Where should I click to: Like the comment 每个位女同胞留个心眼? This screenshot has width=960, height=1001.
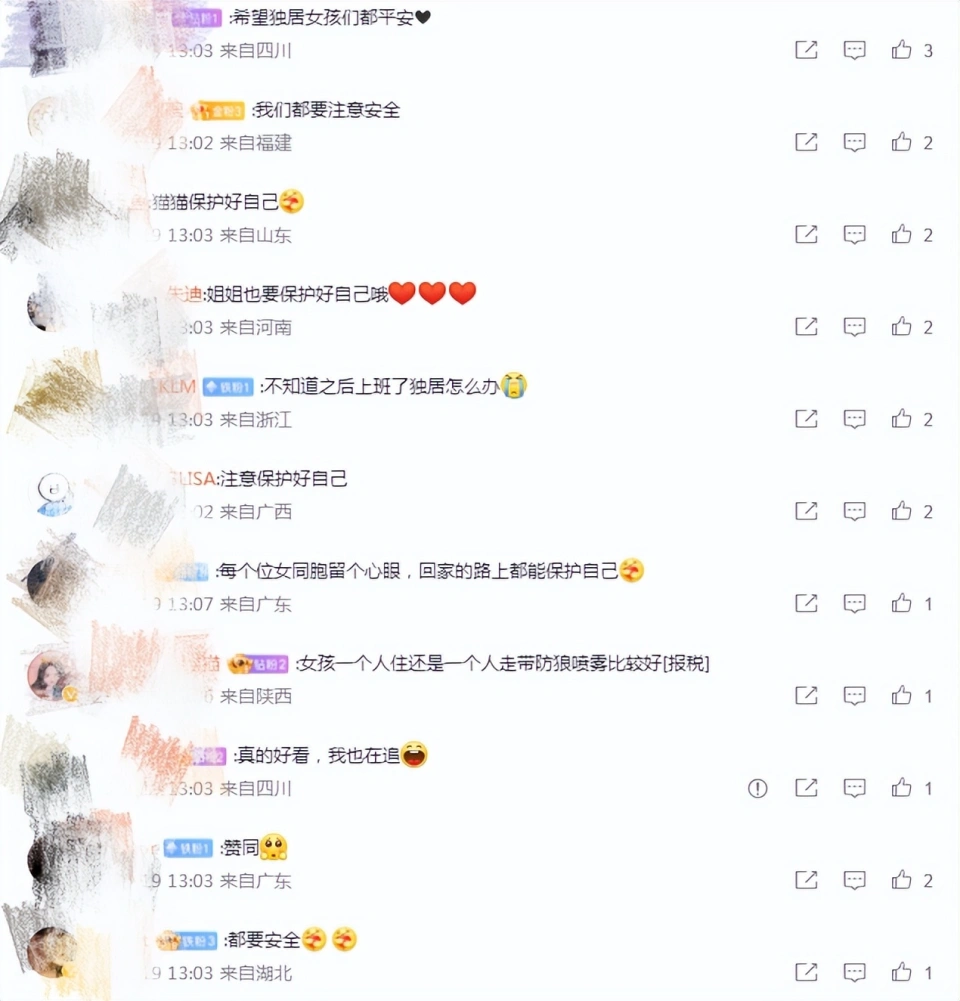coord(902,603)
